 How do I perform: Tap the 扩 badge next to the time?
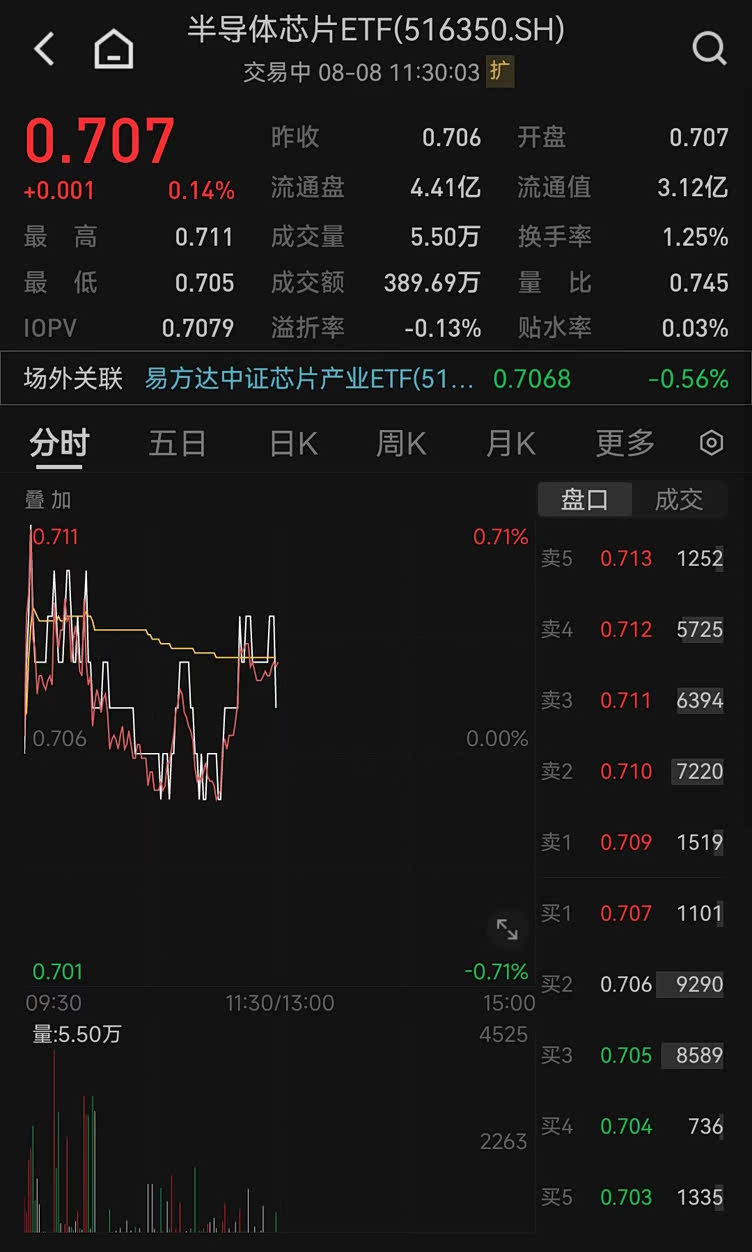point(499,74)
